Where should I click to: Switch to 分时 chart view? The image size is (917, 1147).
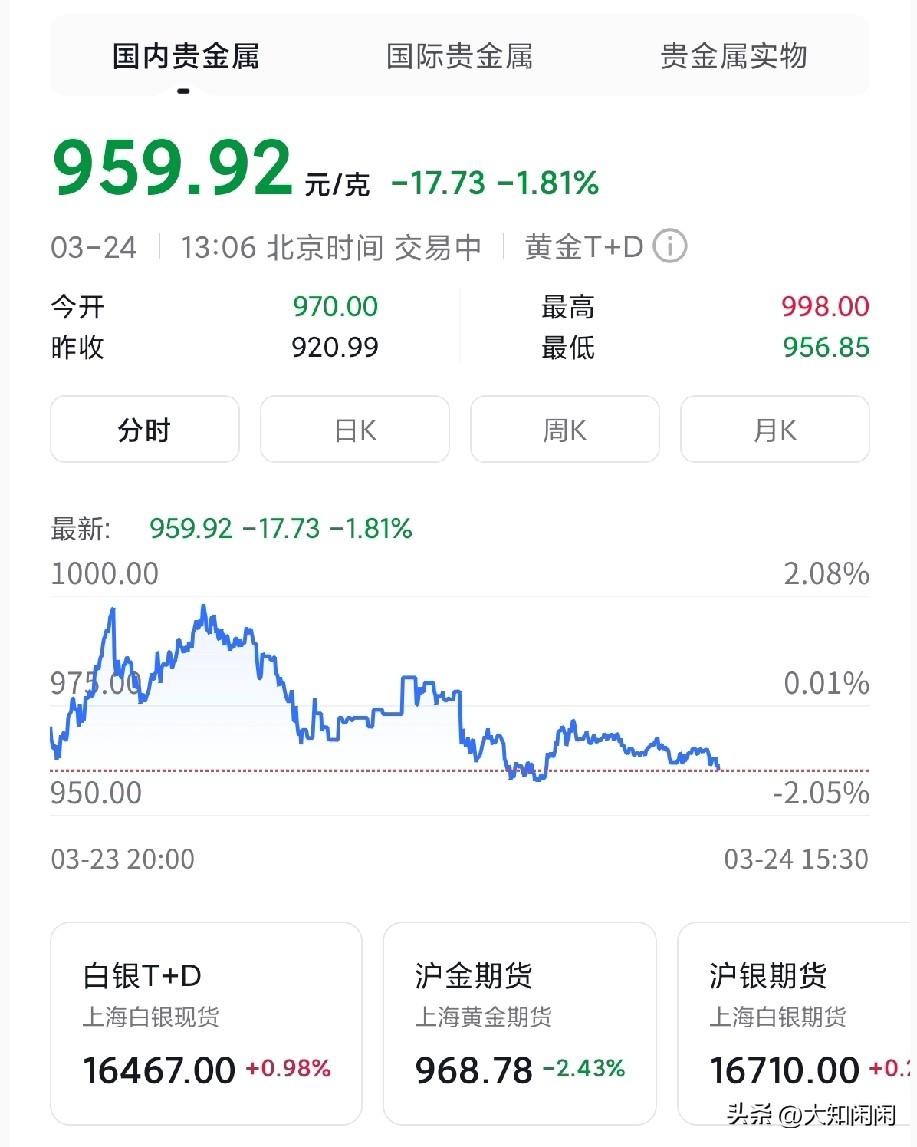pyautogui.click(x=144, y=429)
